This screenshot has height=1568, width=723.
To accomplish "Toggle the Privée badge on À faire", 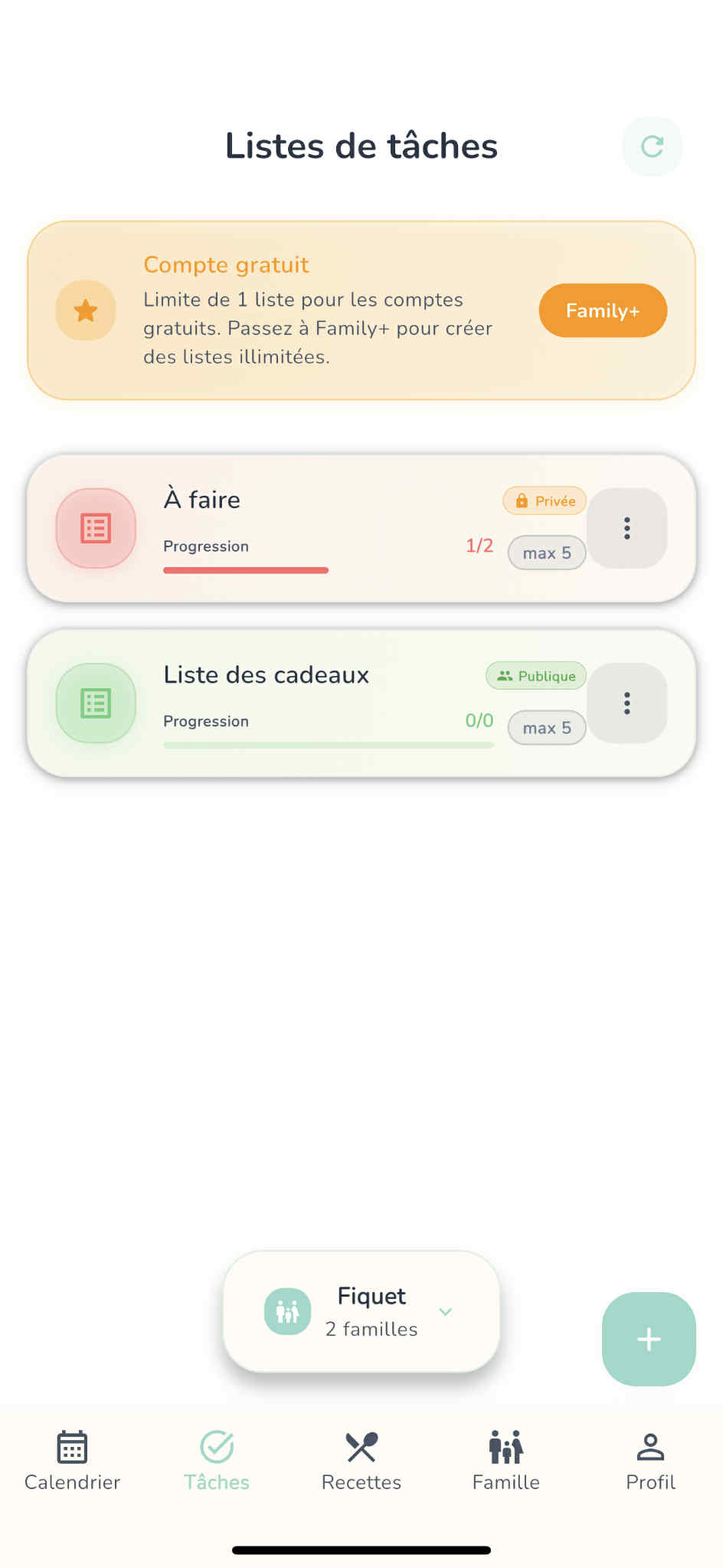I will pyautogui.click(x=544, y=500).
